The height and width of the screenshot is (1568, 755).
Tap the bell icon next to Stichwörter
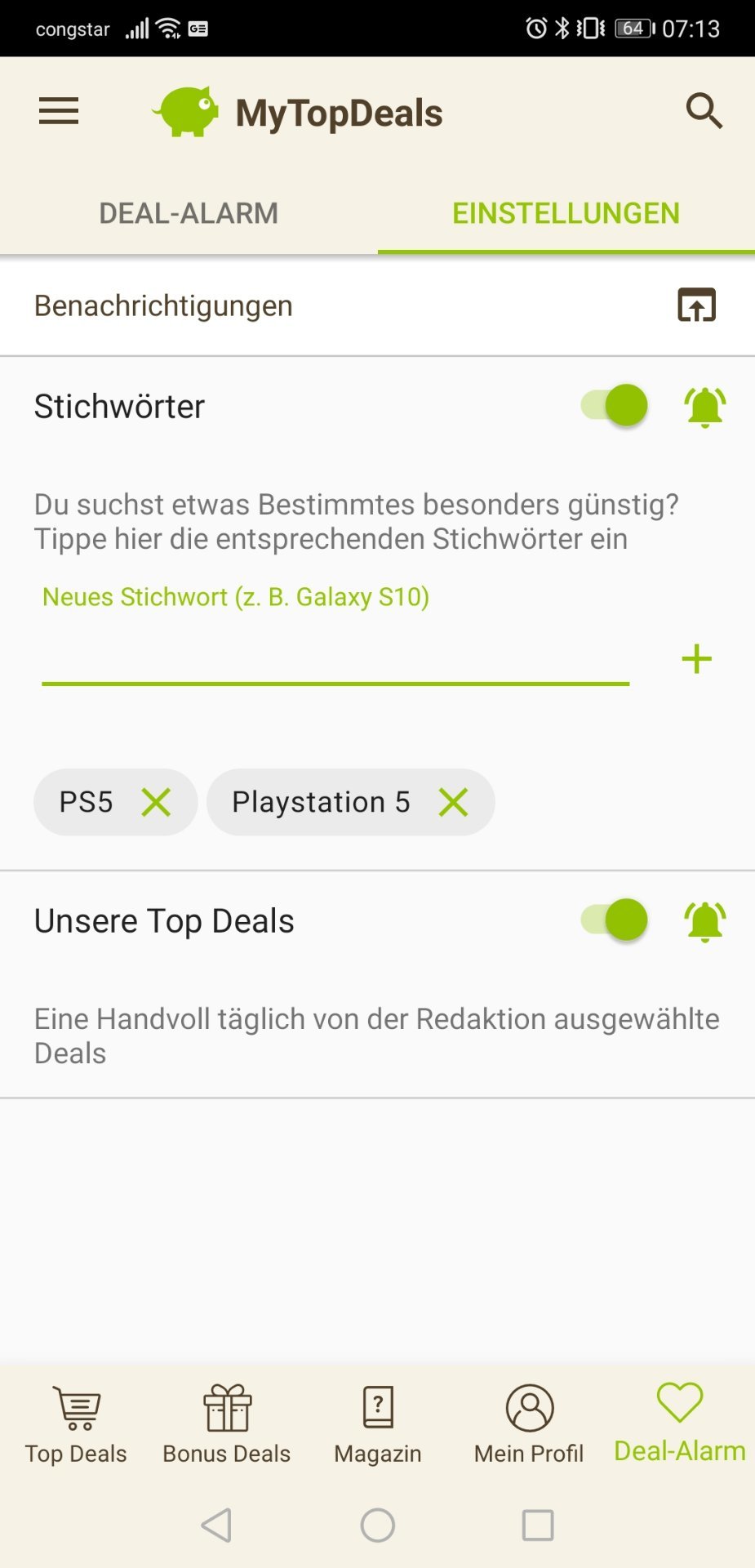[705, 407]
